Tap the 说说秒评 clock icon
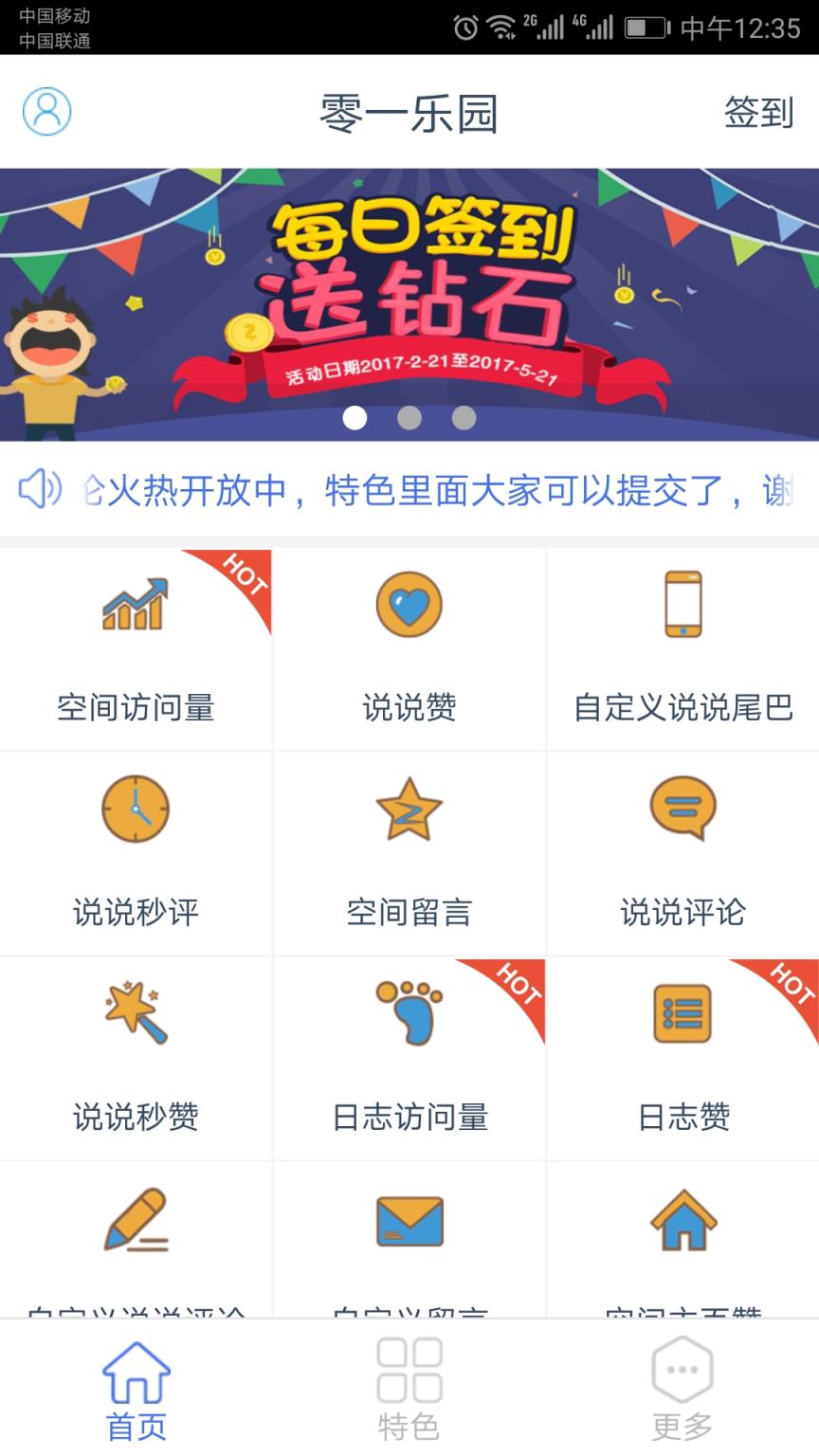 pos(136,809)
